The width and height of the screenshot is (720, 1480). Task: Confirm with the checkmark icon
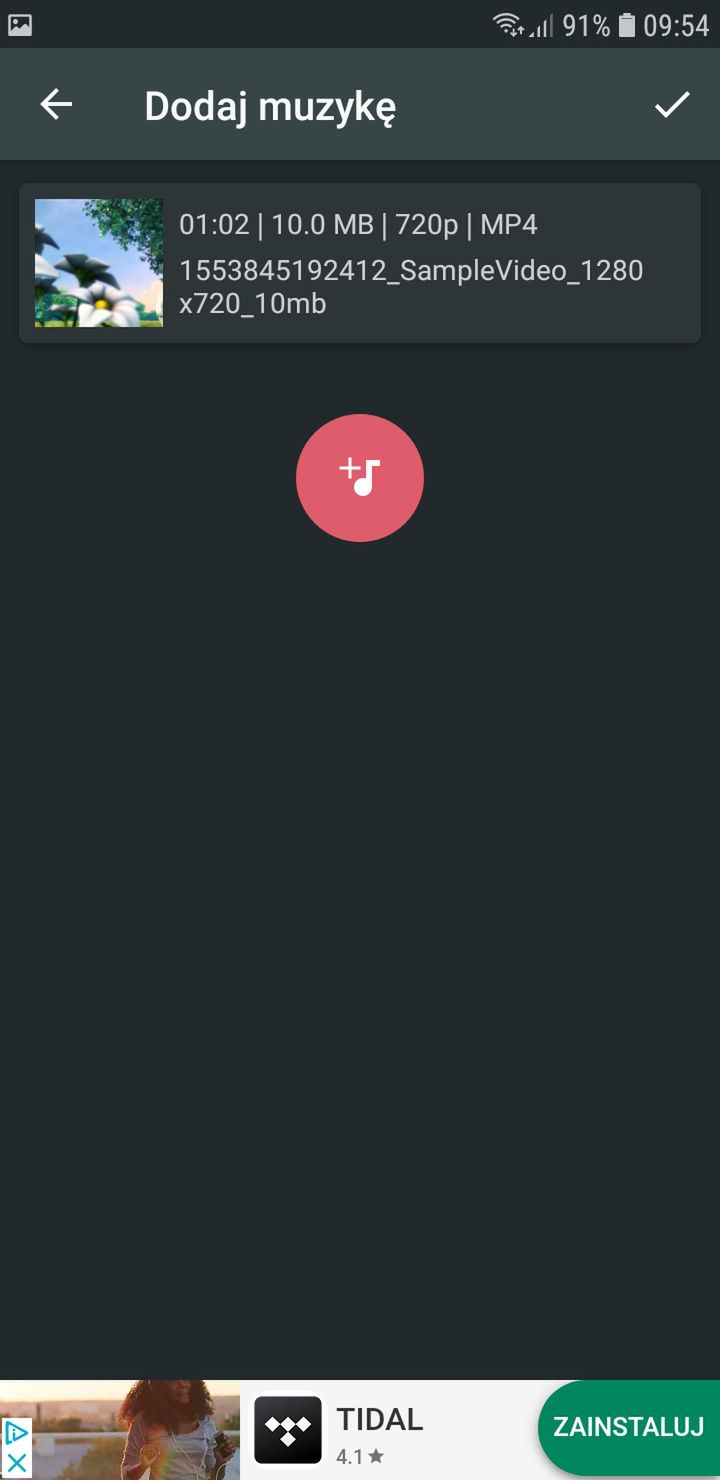(x=672, y=104)
